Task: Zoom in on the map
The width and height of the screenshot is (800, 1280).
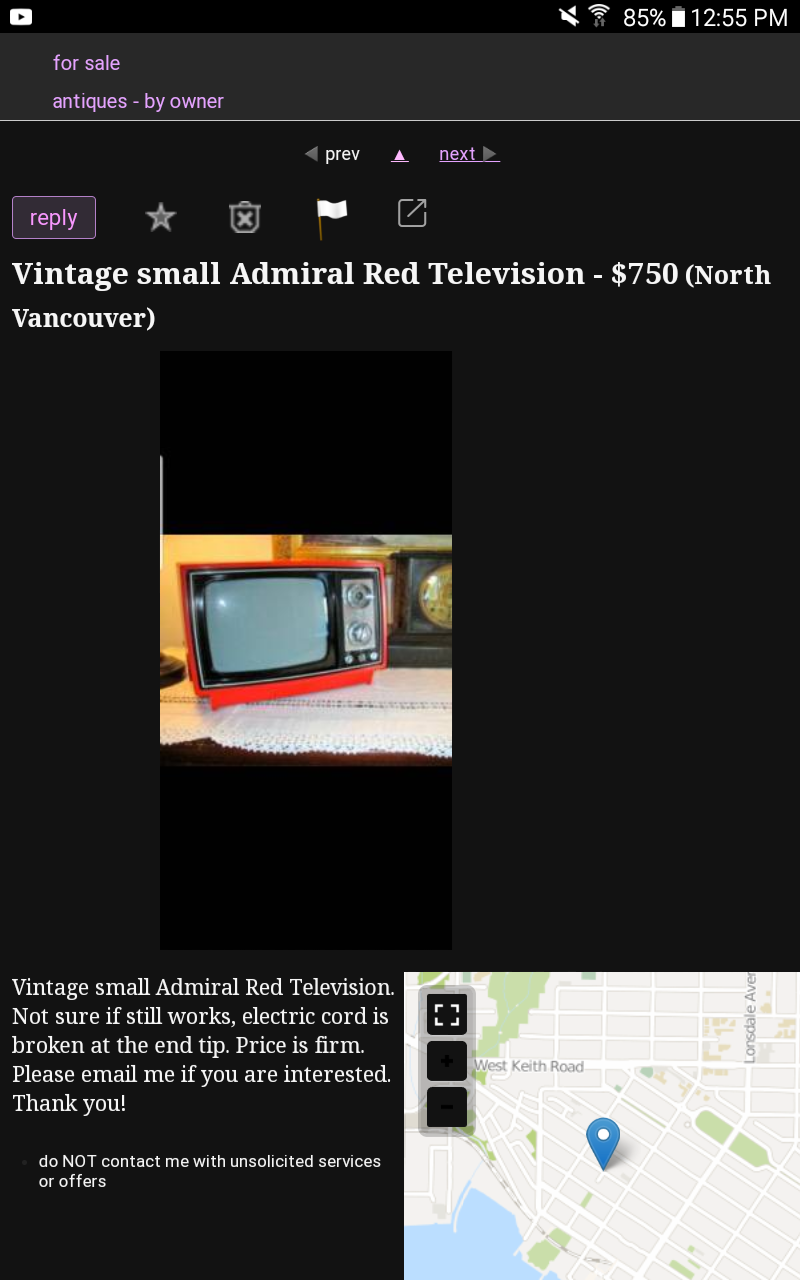Action: click(x=447, y=1061)
